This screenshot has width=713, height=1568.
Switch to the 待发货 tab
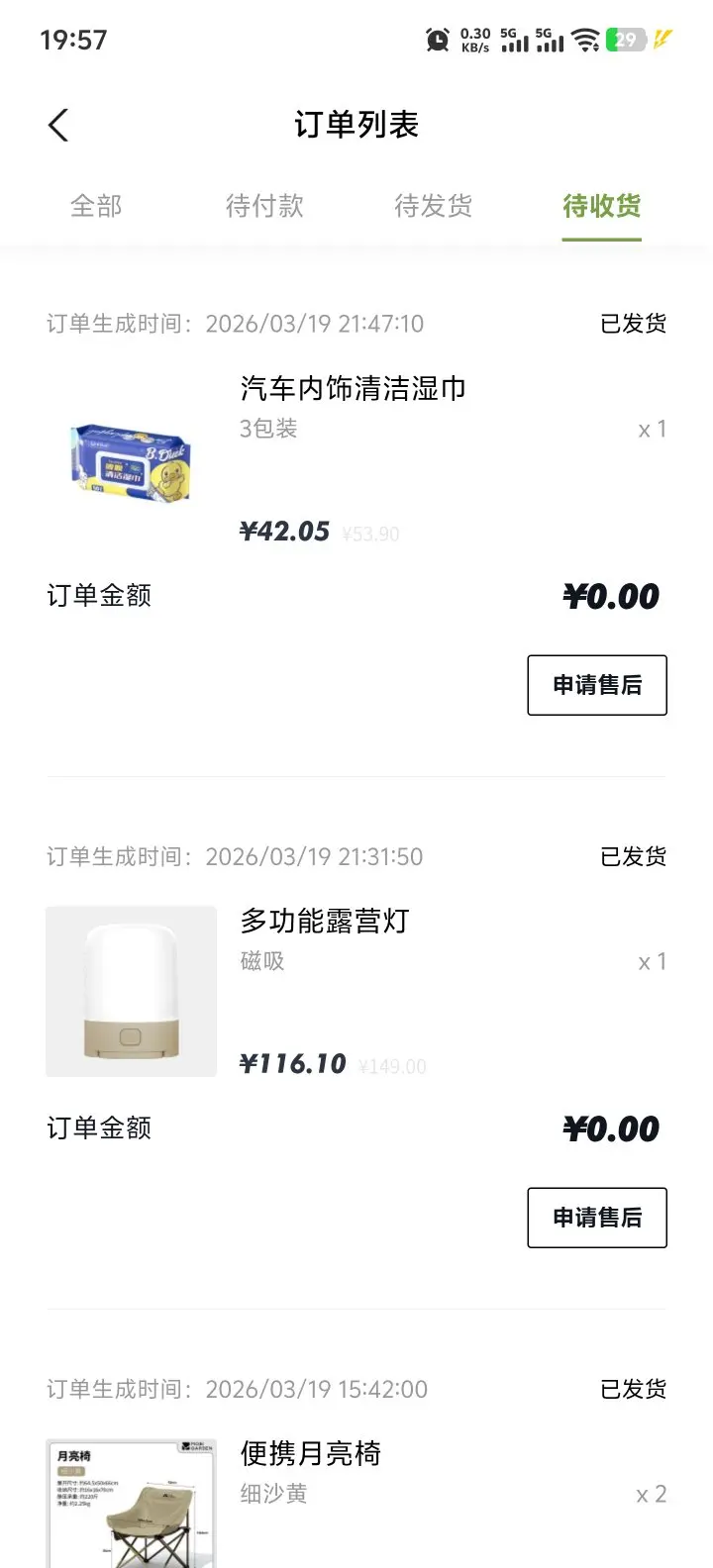[x=433, y=206]
